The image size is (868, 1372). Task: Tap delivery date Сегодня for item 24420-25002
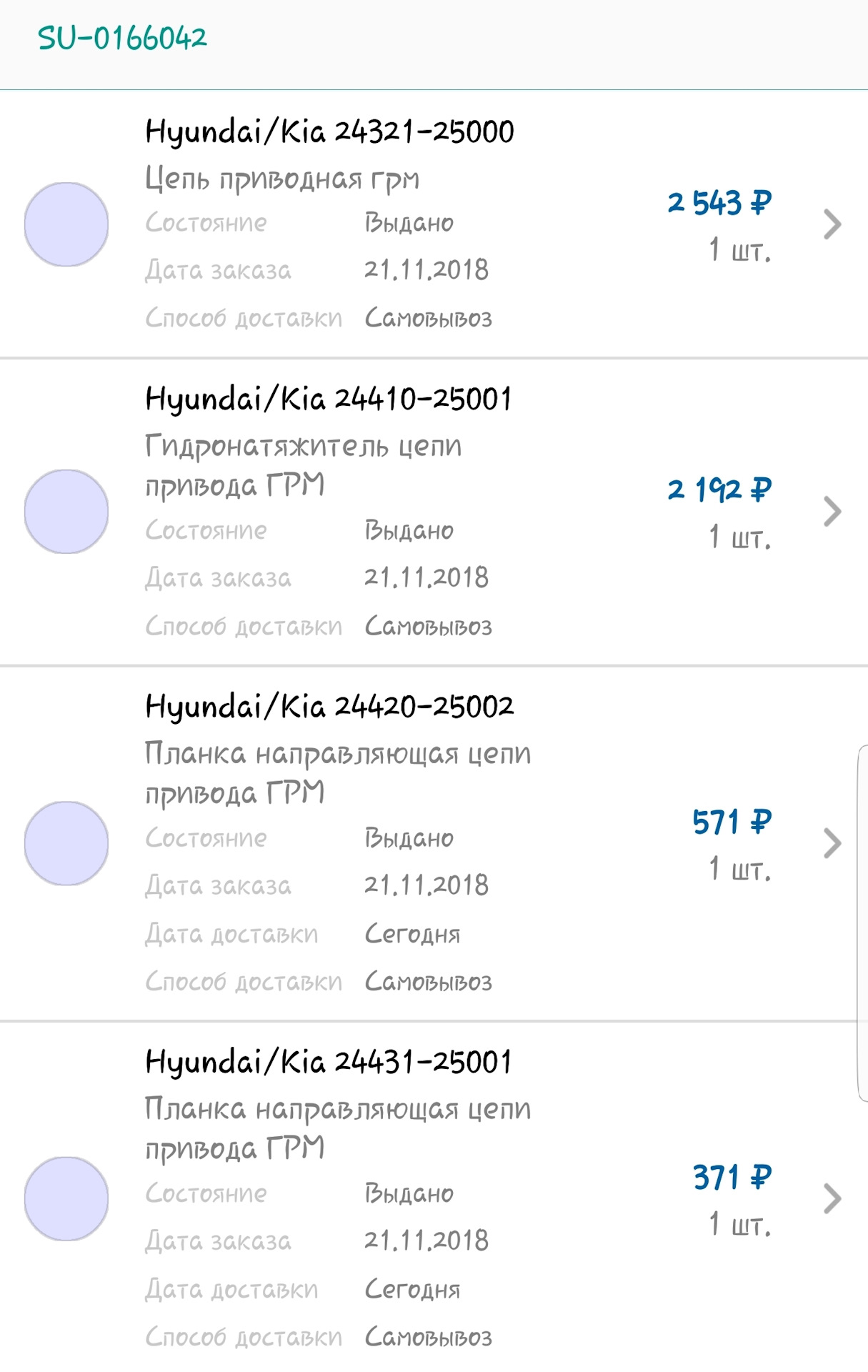413,933
